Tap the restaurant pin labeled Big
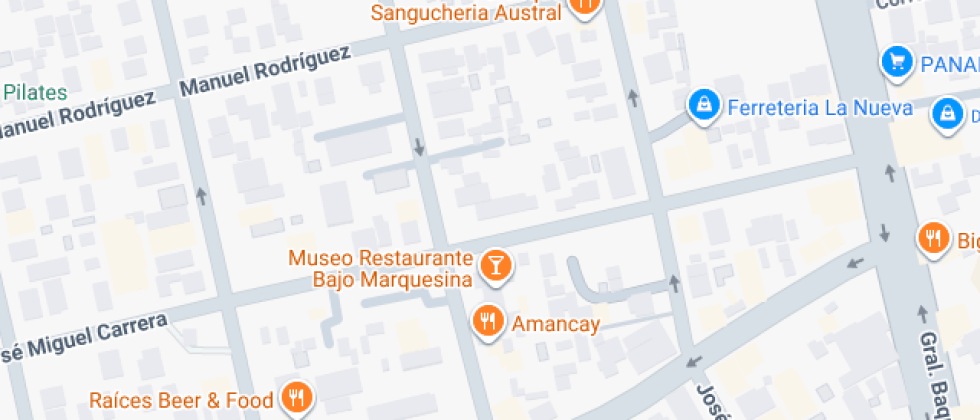 coord(934,238)
